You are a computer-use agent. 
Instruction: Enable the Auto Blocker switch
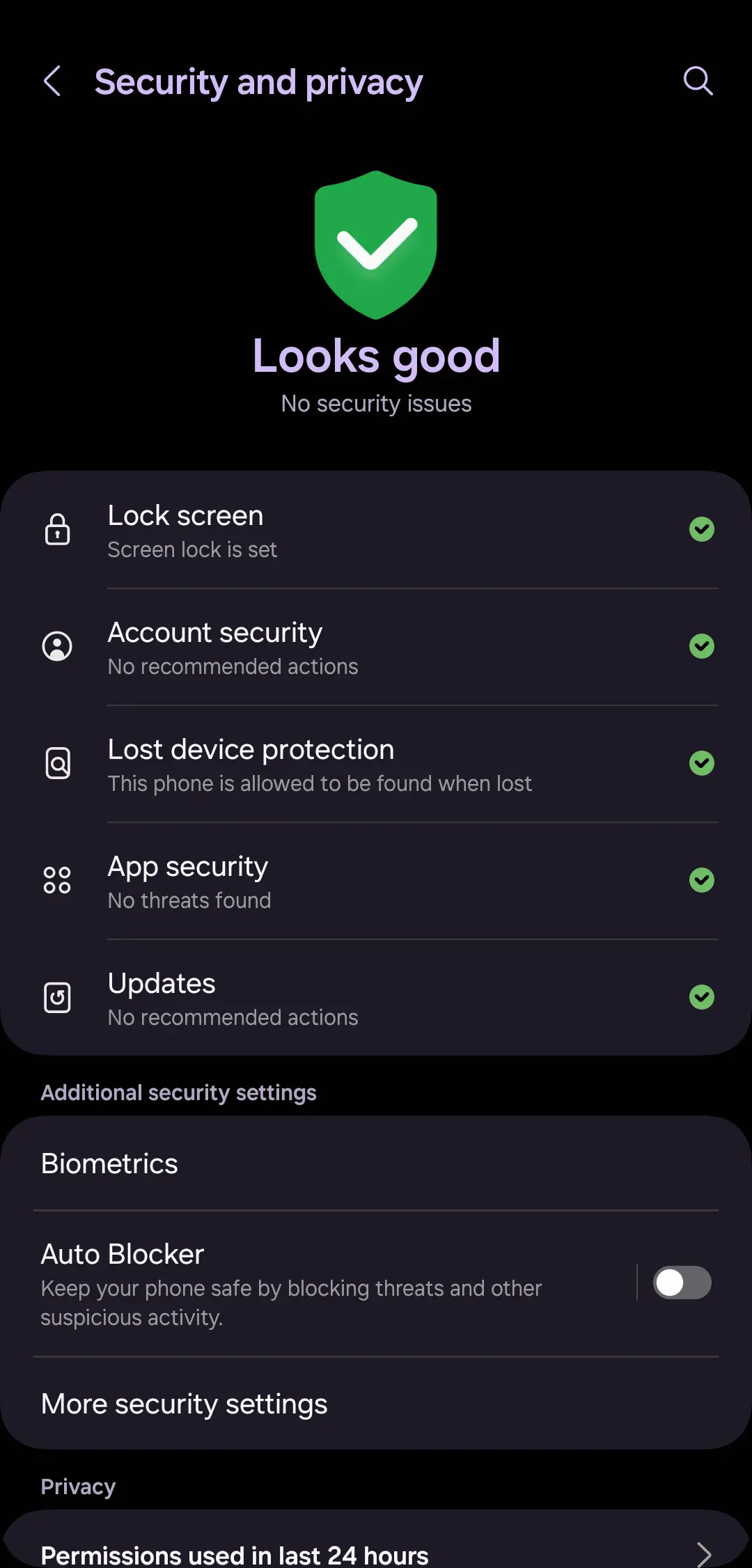(x=682, y=1283)
